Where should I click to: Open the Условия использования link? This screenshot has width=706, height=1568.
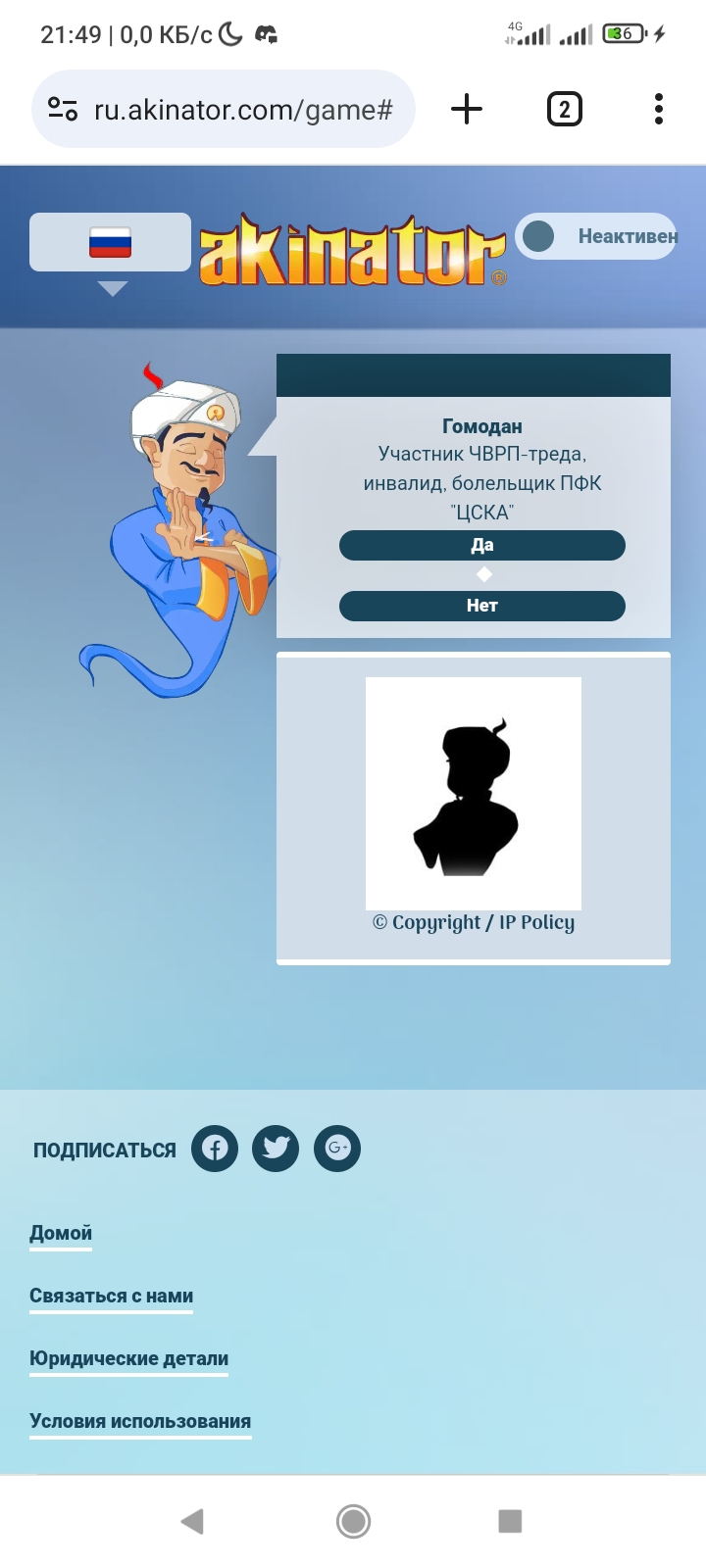(x=140, y=1421)
